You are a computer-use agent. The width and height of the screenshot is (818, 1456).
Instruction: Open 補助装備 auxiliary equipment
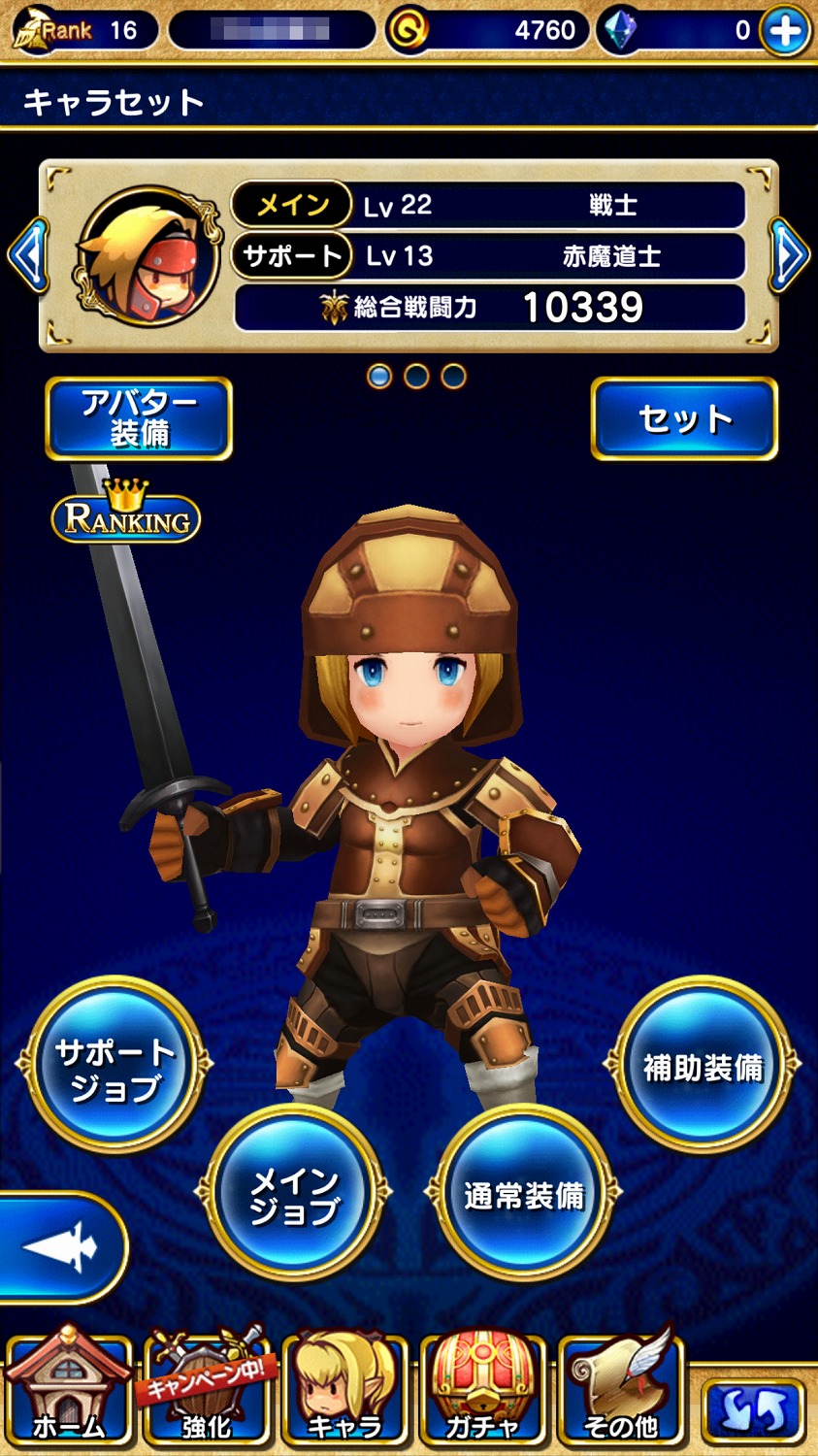(x=703, y=1068)
